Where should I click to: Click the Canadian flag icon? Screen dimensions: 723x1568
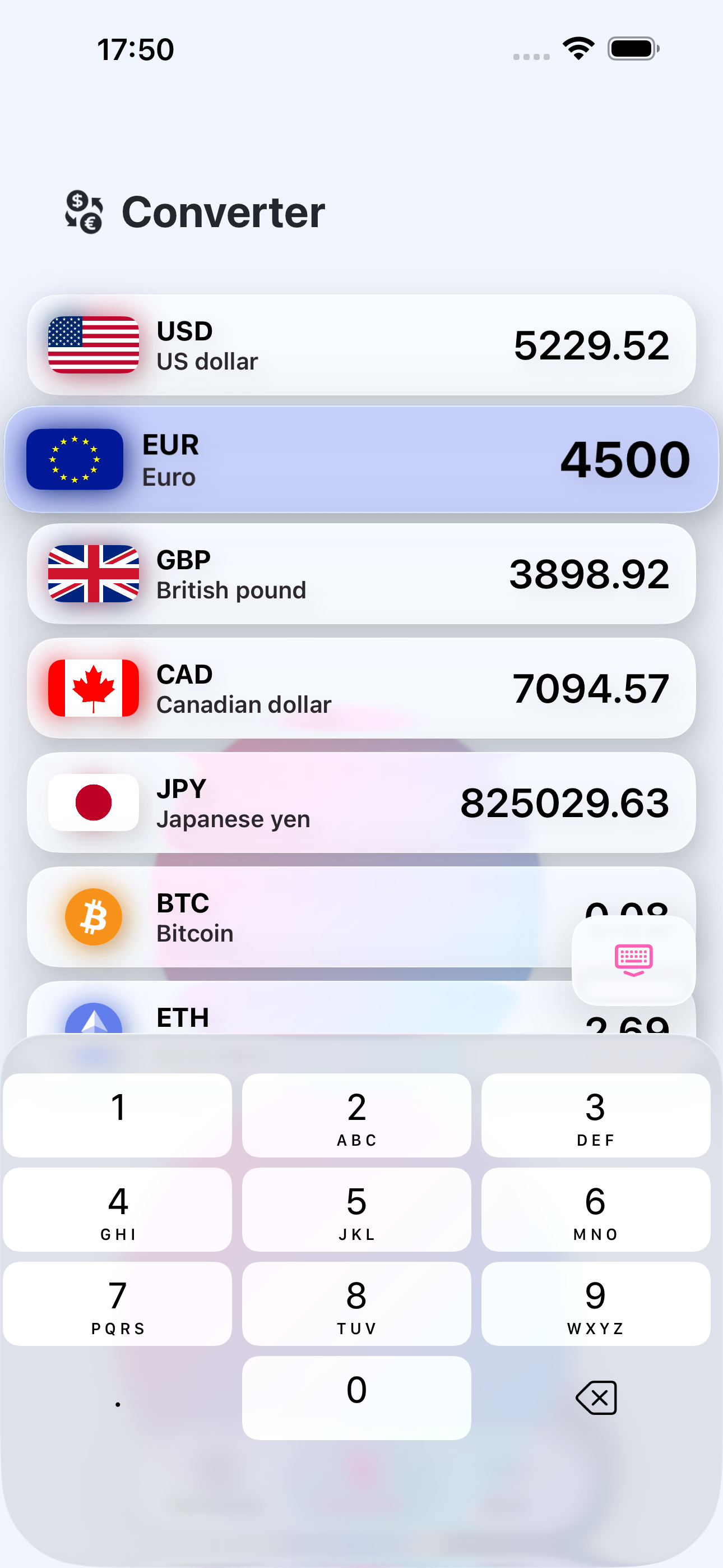coord(94,687)
